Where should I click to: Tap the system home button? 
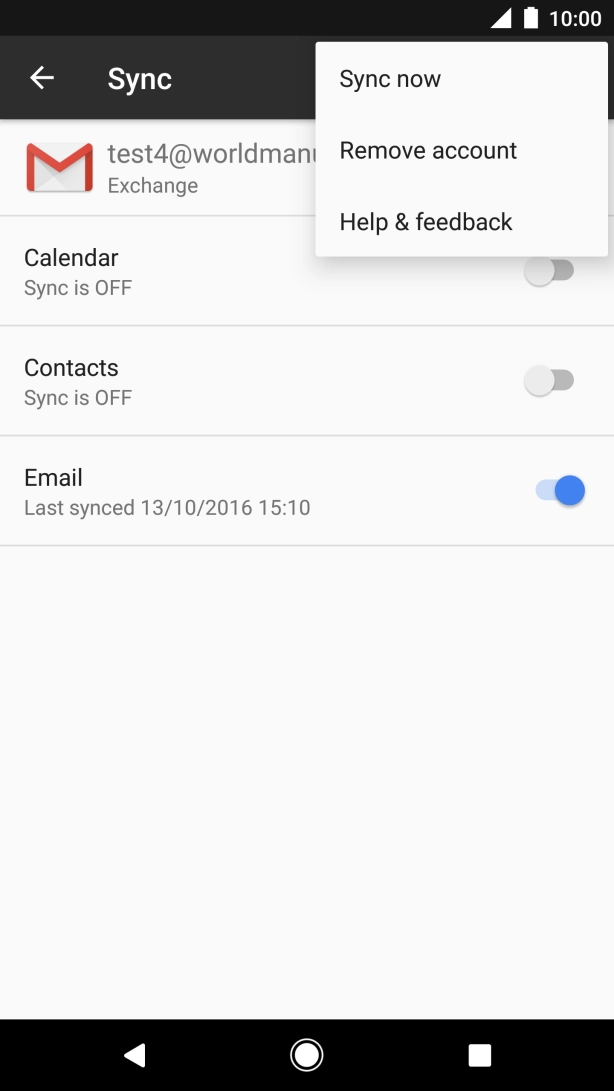click(x=306, y=1054)
